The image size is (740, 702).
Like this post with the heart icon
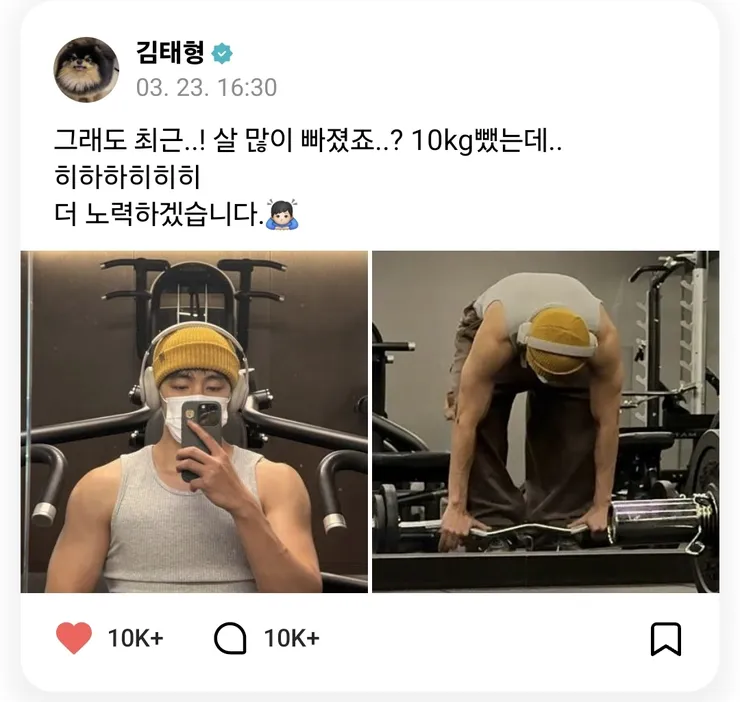click(74, 638)
